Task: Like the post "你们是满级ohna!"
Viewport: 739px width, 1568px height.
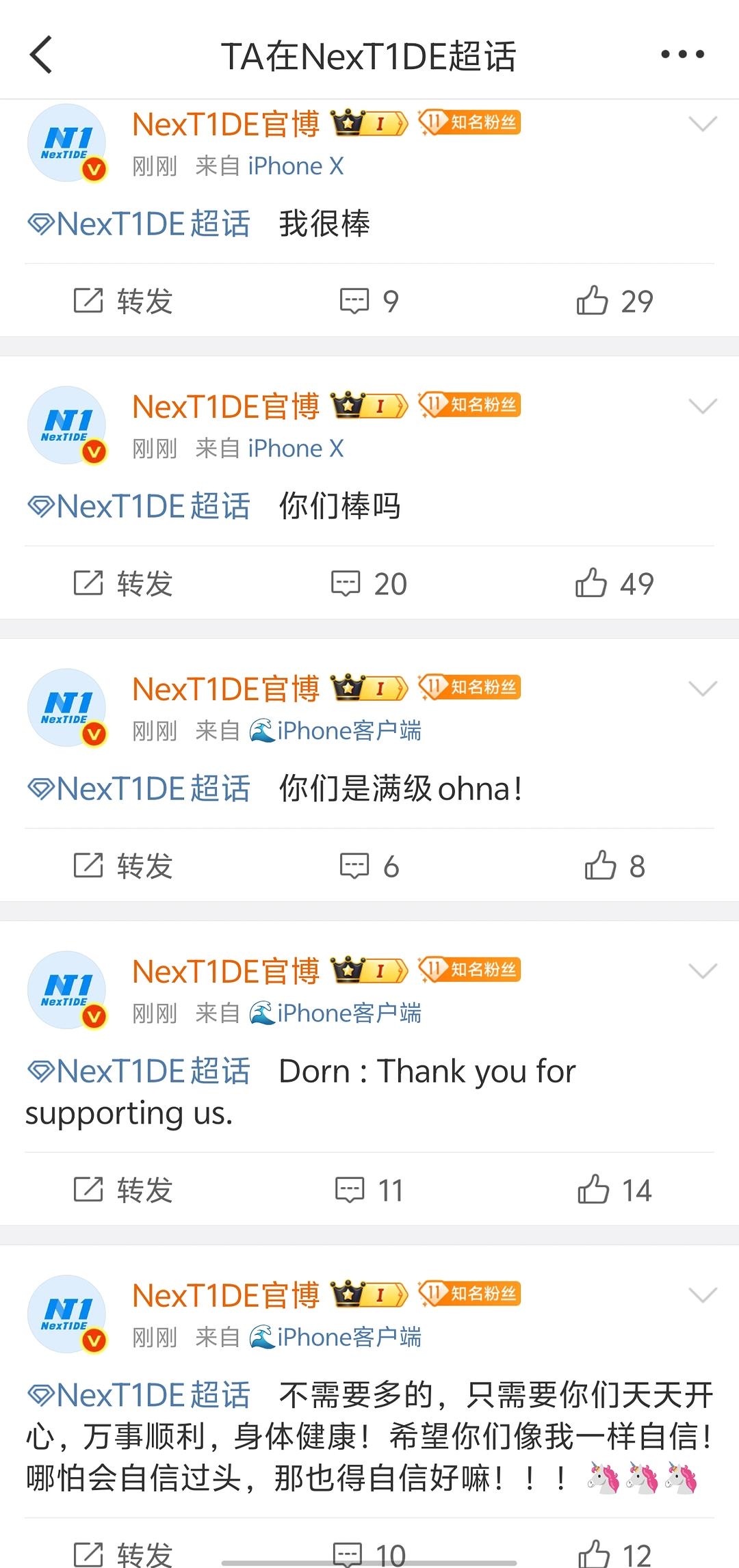Action: click(614, 866)
